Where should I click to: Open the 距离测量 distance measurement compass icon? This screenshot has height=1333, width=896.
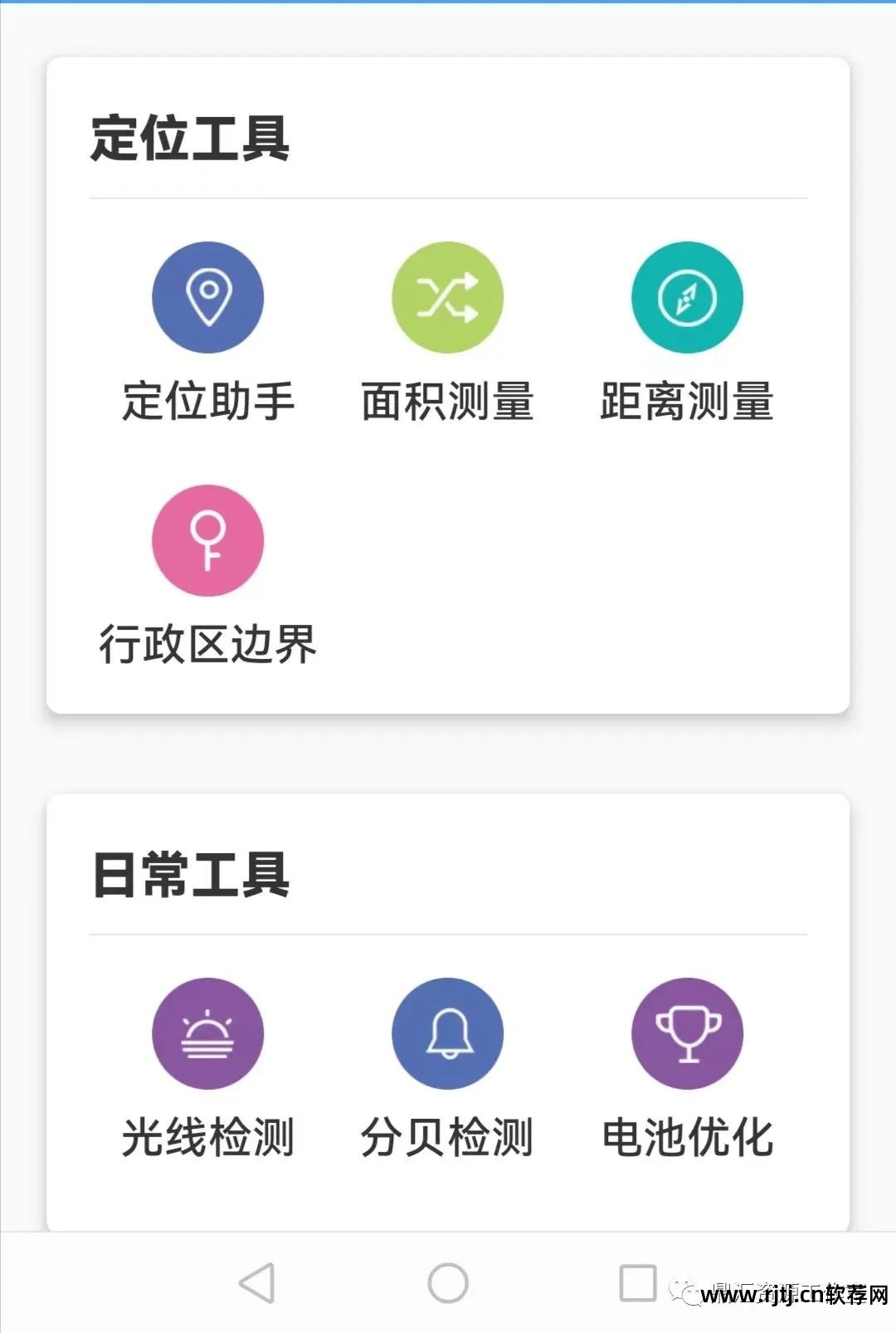tap(686, 297)
